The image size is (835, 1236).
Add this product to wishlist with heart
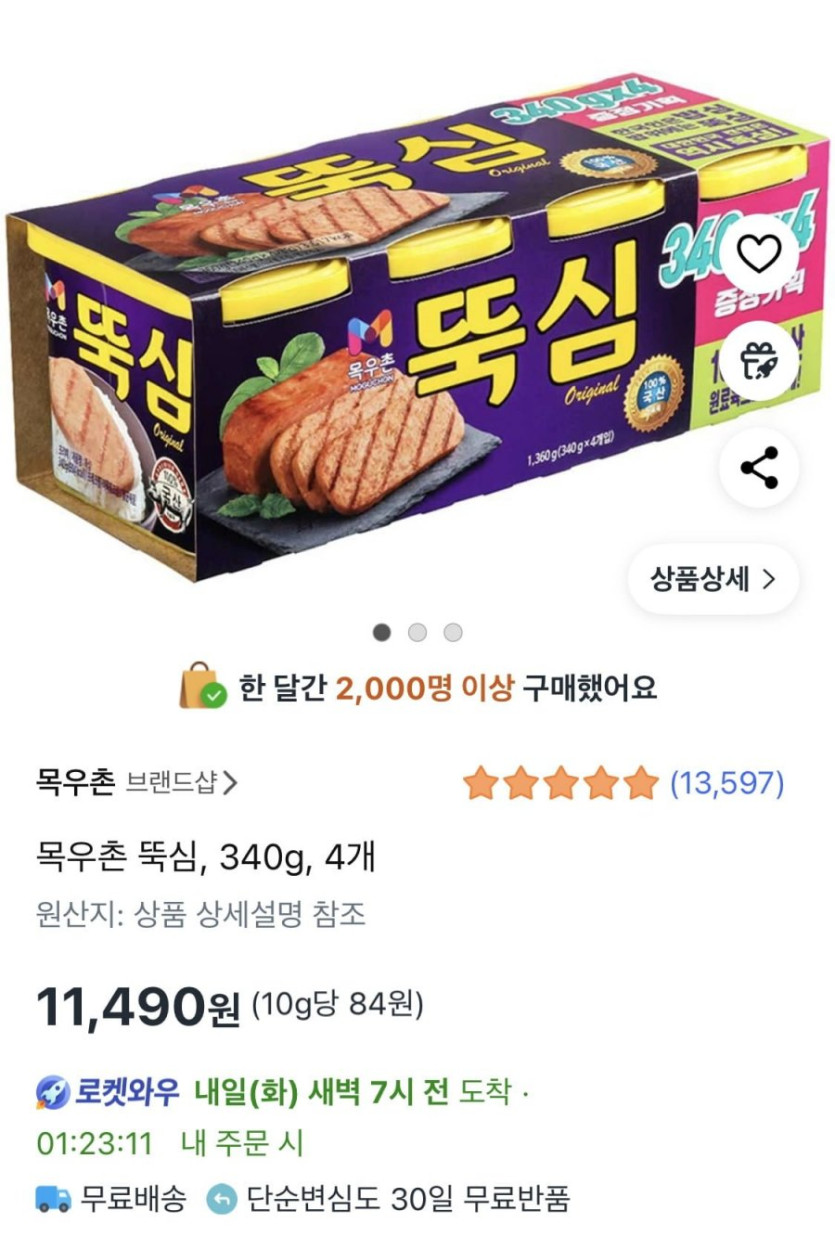pos(759,255)
